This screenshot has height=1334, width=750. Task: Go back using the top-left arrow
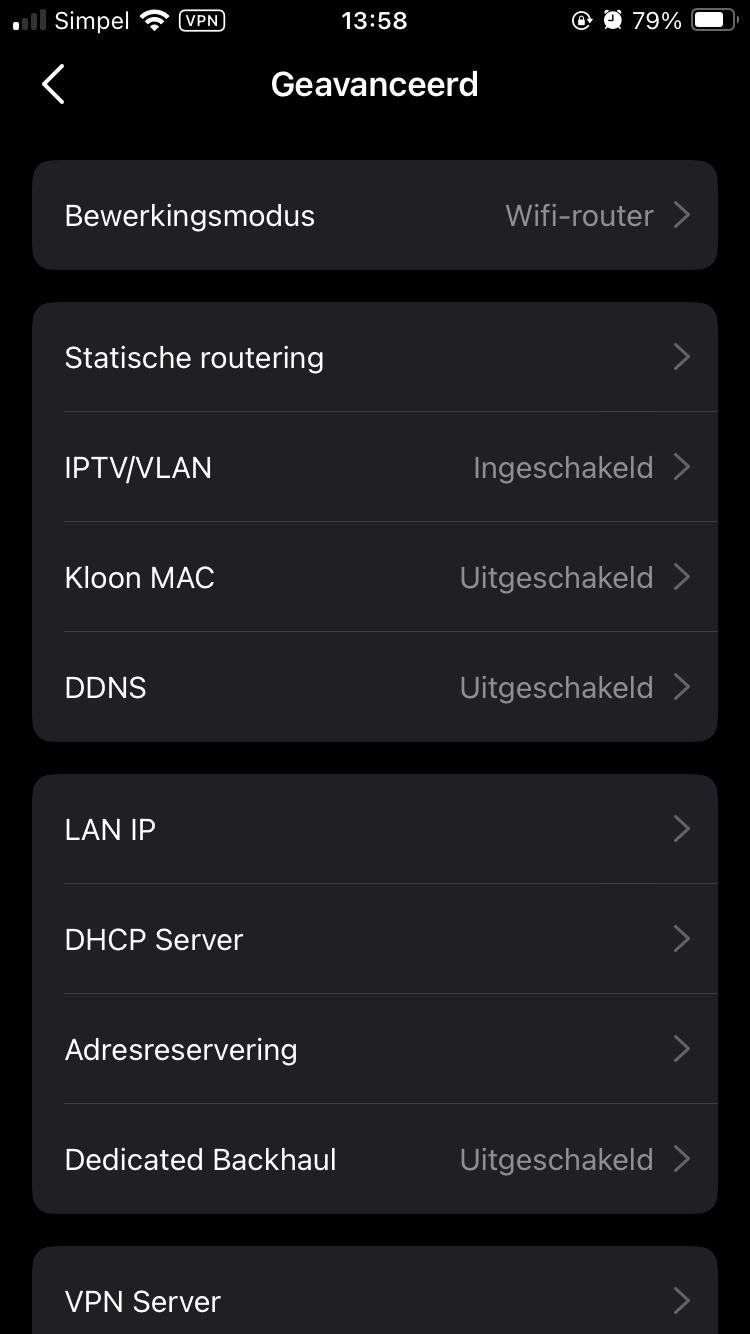coord(54,85)
